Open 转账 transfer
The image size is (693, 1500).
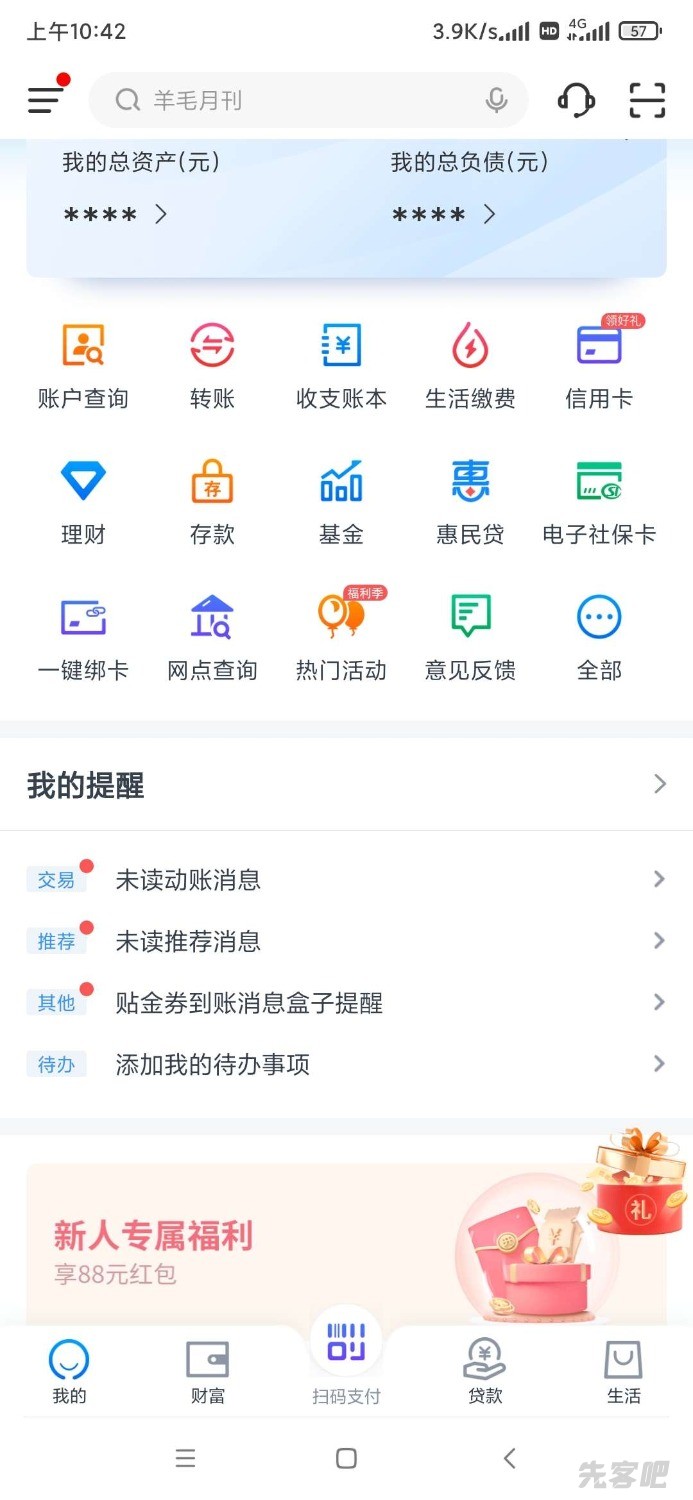pos(212,365)
